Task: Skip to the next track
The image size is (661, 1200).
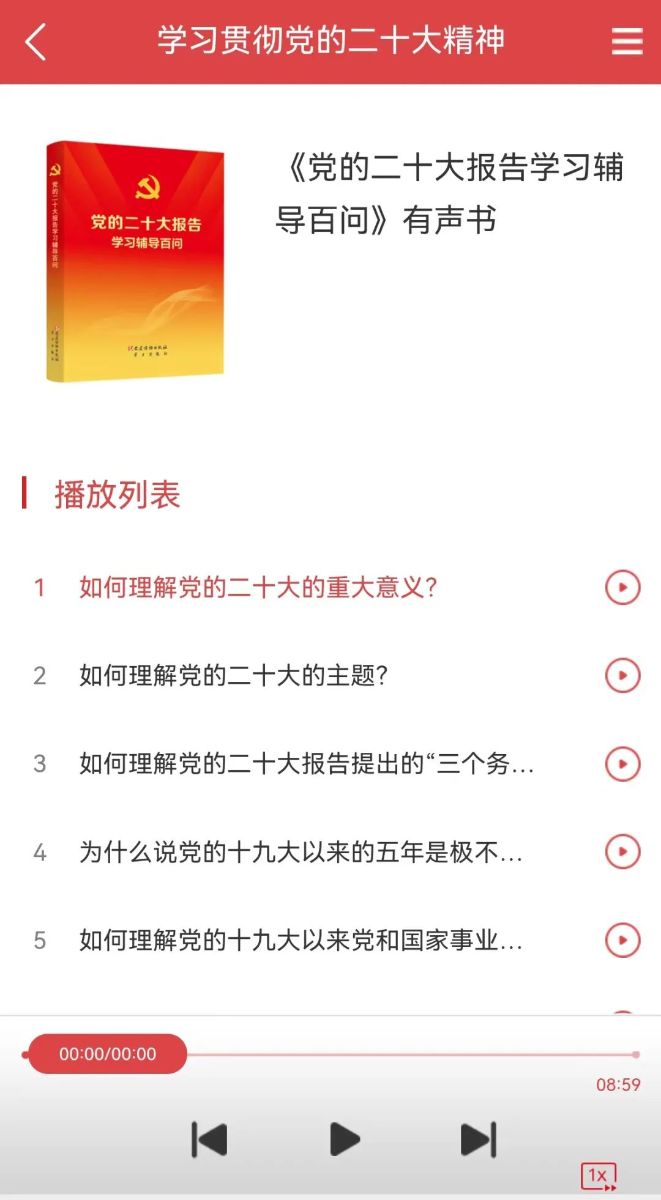Action: pos(478,1139)
